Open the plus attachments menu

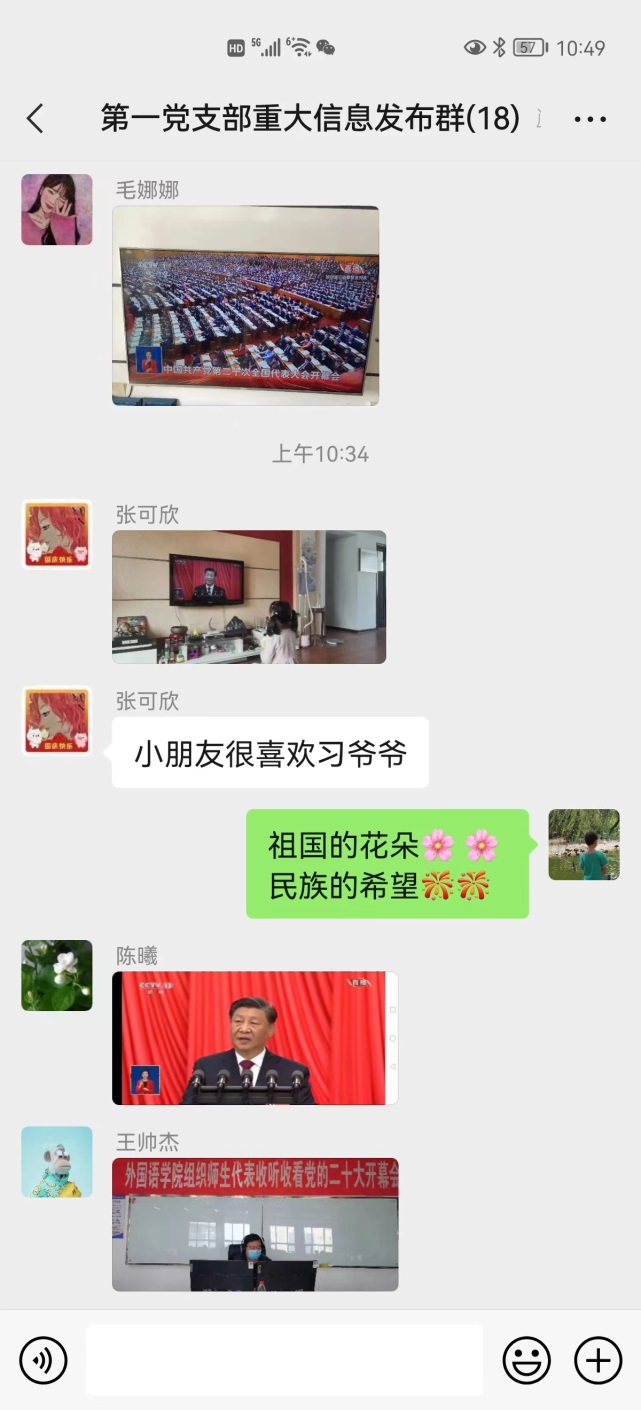[598, 1360]
